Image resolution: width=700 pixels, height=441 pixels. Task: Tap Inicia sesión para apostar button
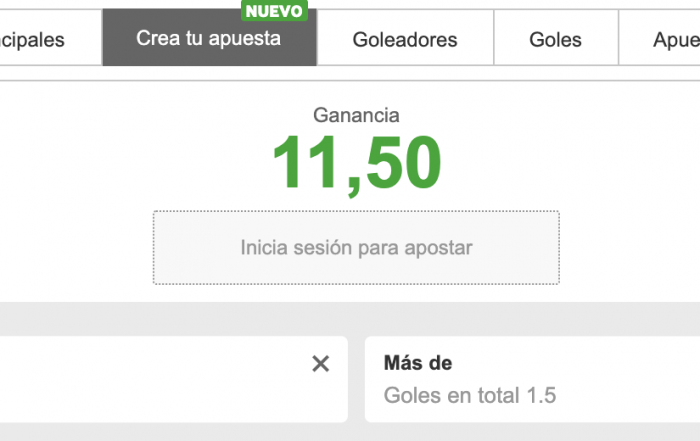click(x=356, y=247)
